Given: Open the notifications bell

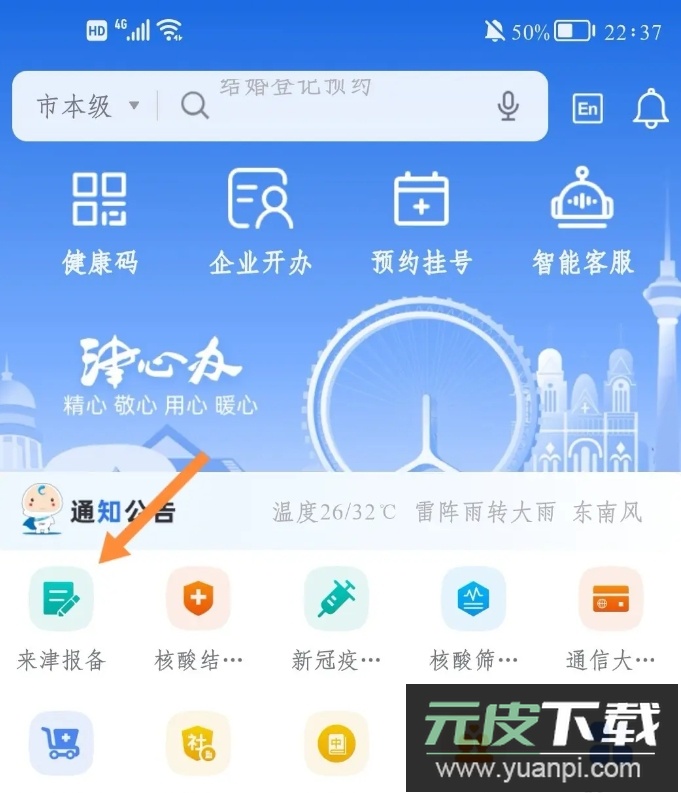Looking at the screenshot, I should [651, 108].
